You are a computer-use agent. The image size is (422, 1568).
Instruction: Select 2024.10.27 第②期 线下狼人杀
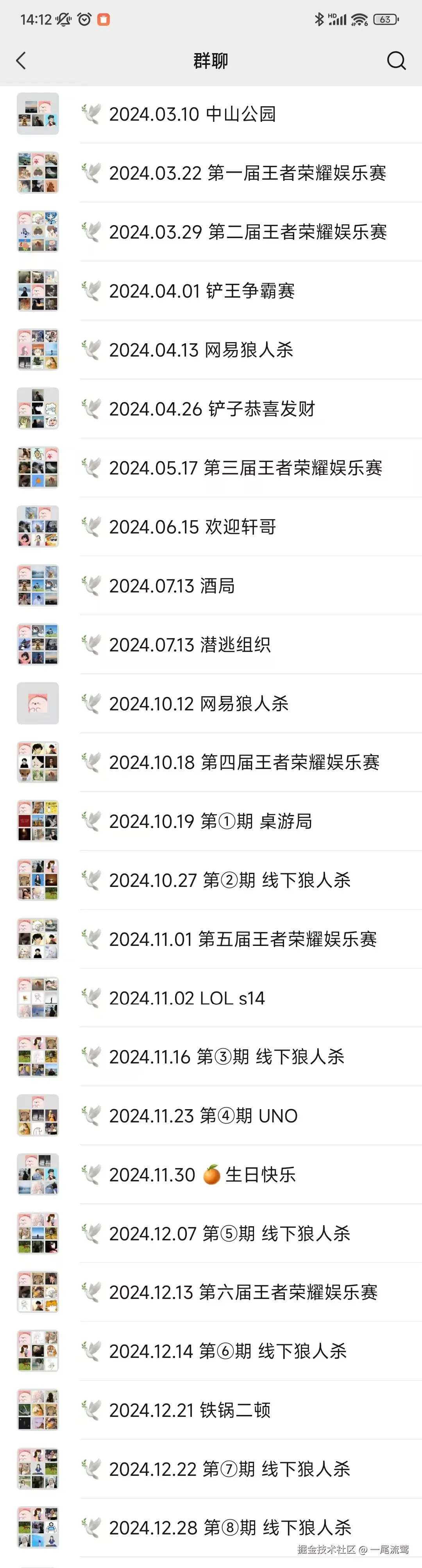tap(230, 880)
